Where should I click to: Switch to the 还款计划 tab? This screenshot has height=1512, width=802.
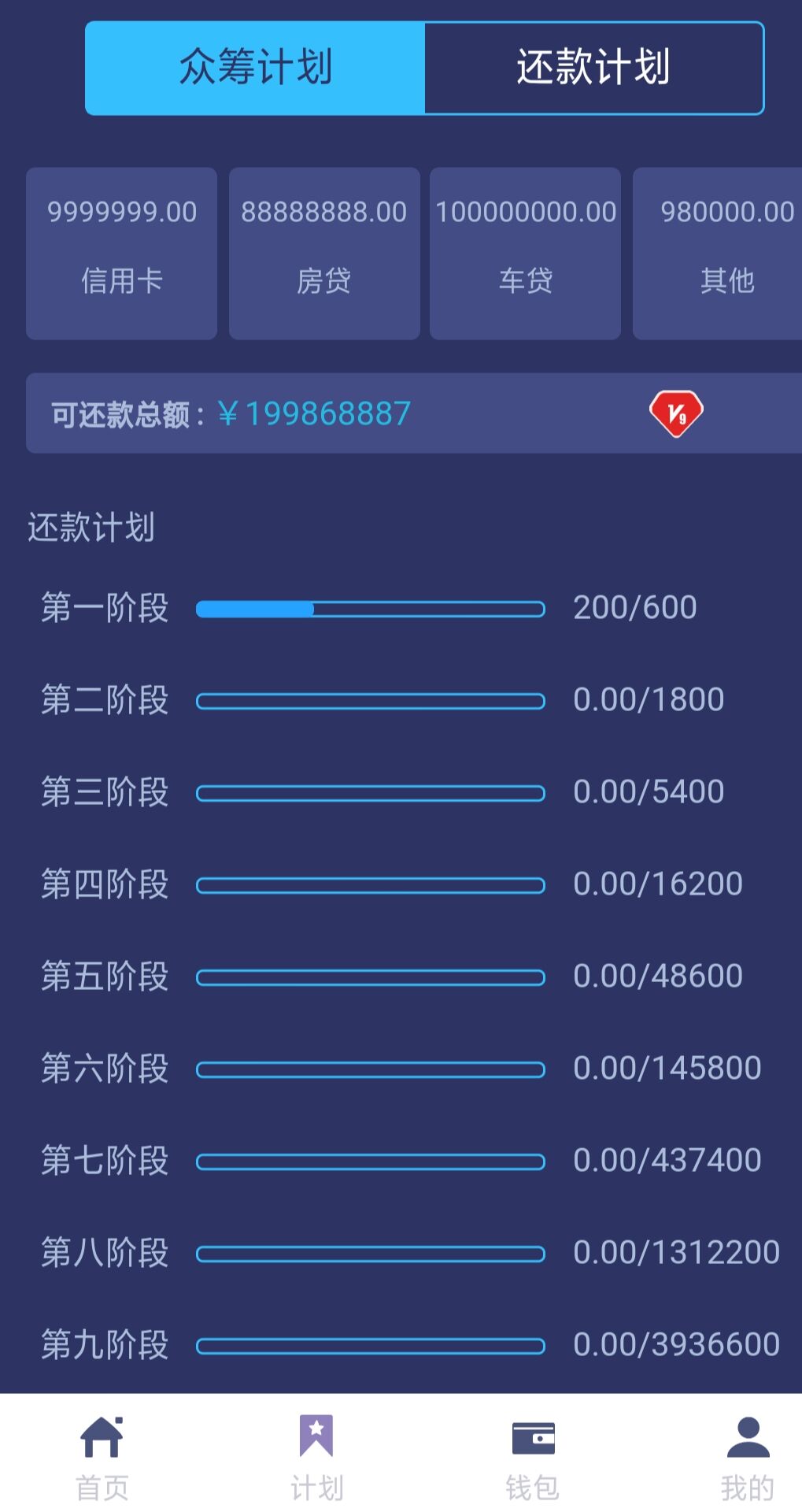point(593,68)
